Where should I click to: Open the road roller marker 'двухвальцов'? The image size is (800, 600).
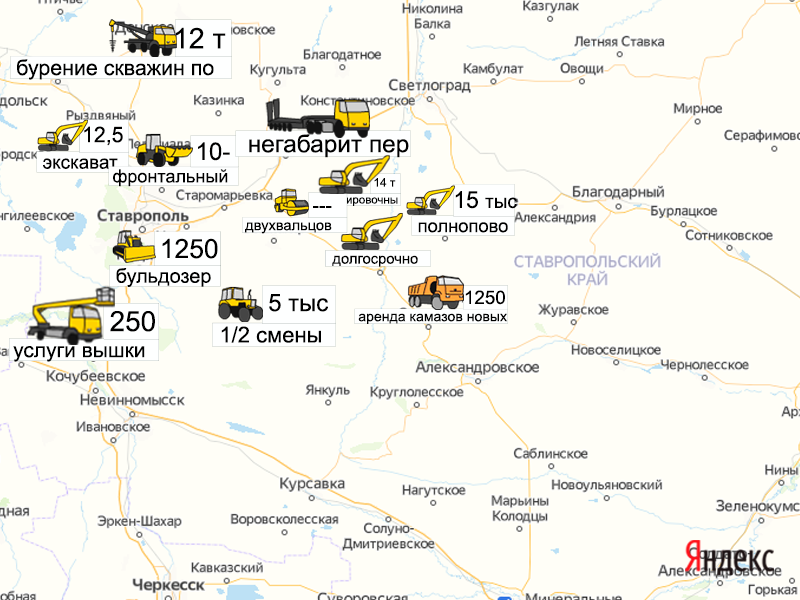[x=292, y=201]
